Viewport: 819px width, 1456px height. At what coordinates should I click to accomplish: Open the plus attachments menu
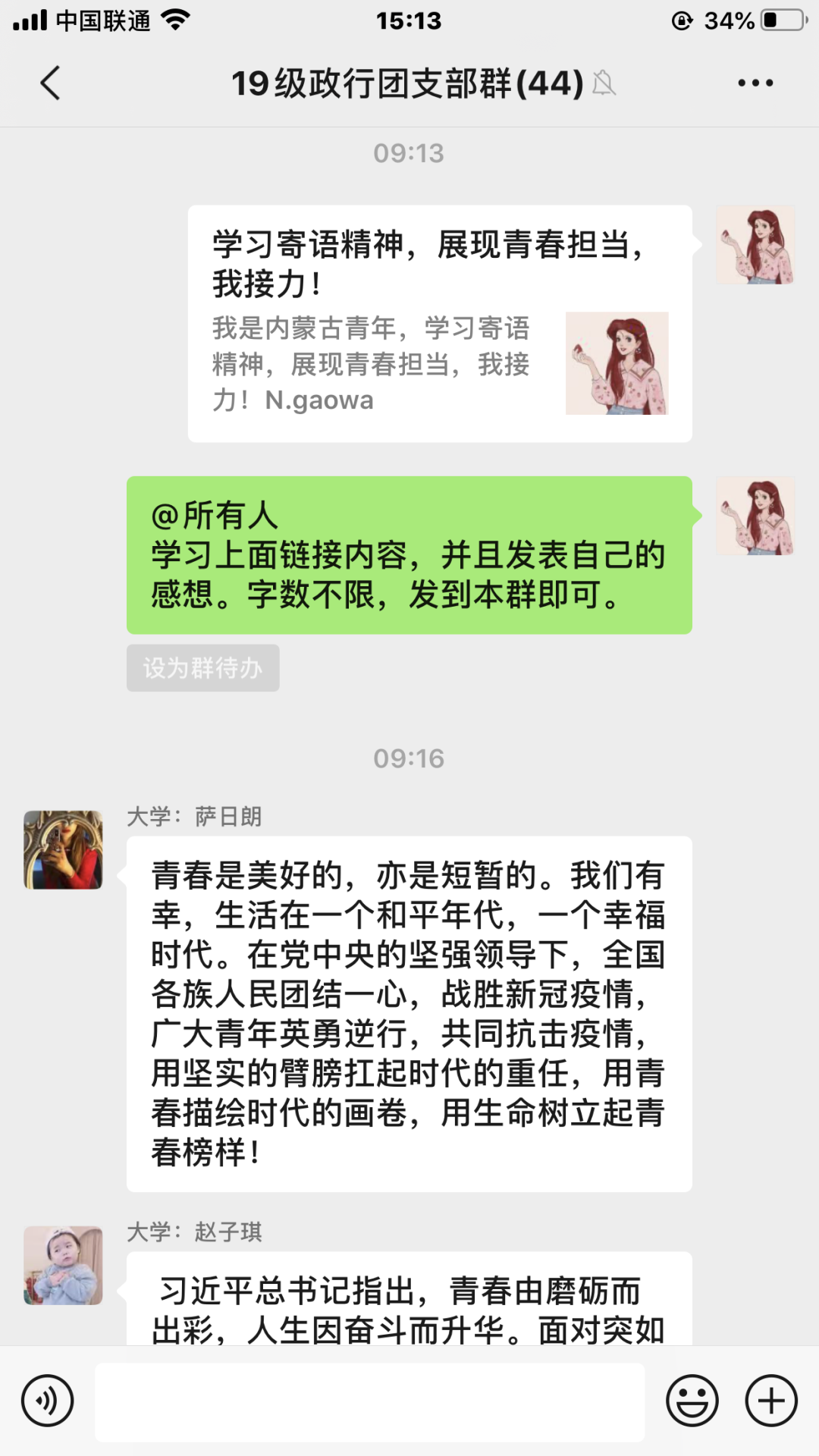[x=771, y=1401]
